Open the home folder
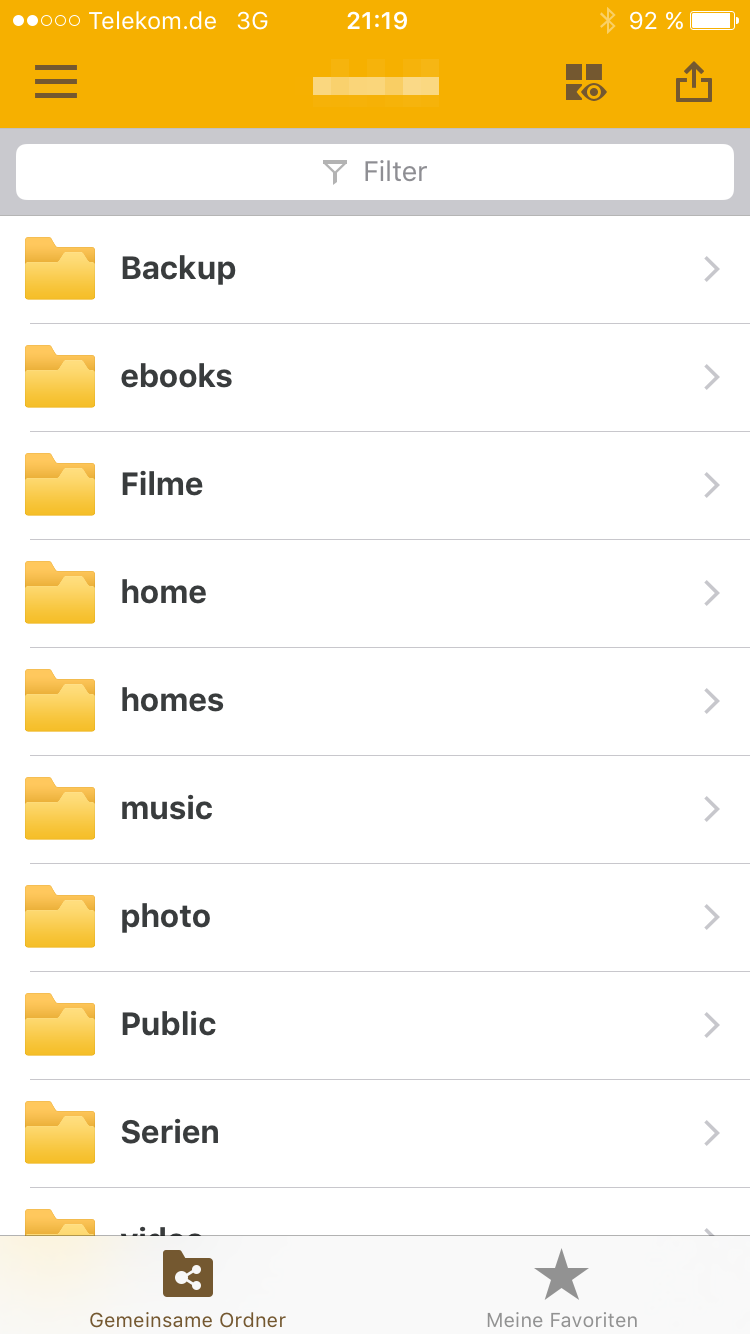Viewport: 750px width, 1334px height. pyautogui.click(x=375, y=593)
